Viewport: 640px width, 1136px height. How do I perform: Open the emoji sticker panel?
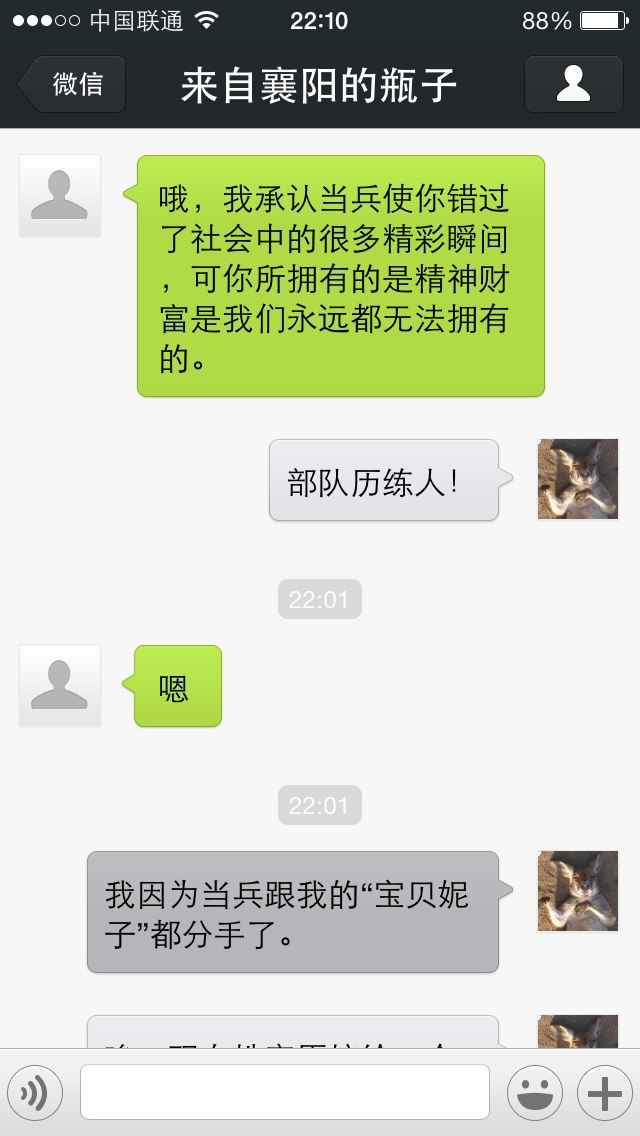(x=534, y=1093)
